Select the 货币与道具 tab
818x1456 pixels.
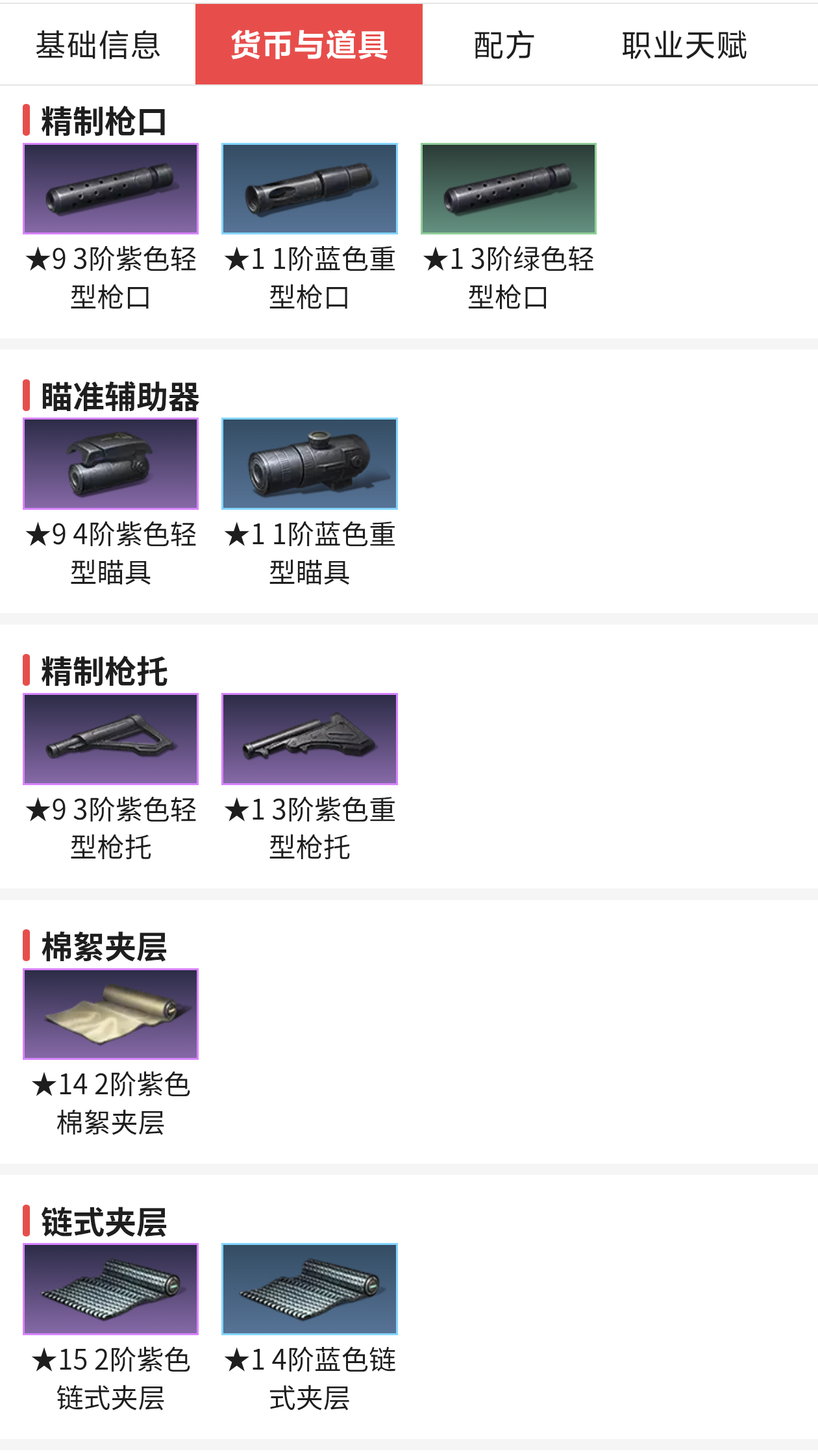tap(309, 45)
